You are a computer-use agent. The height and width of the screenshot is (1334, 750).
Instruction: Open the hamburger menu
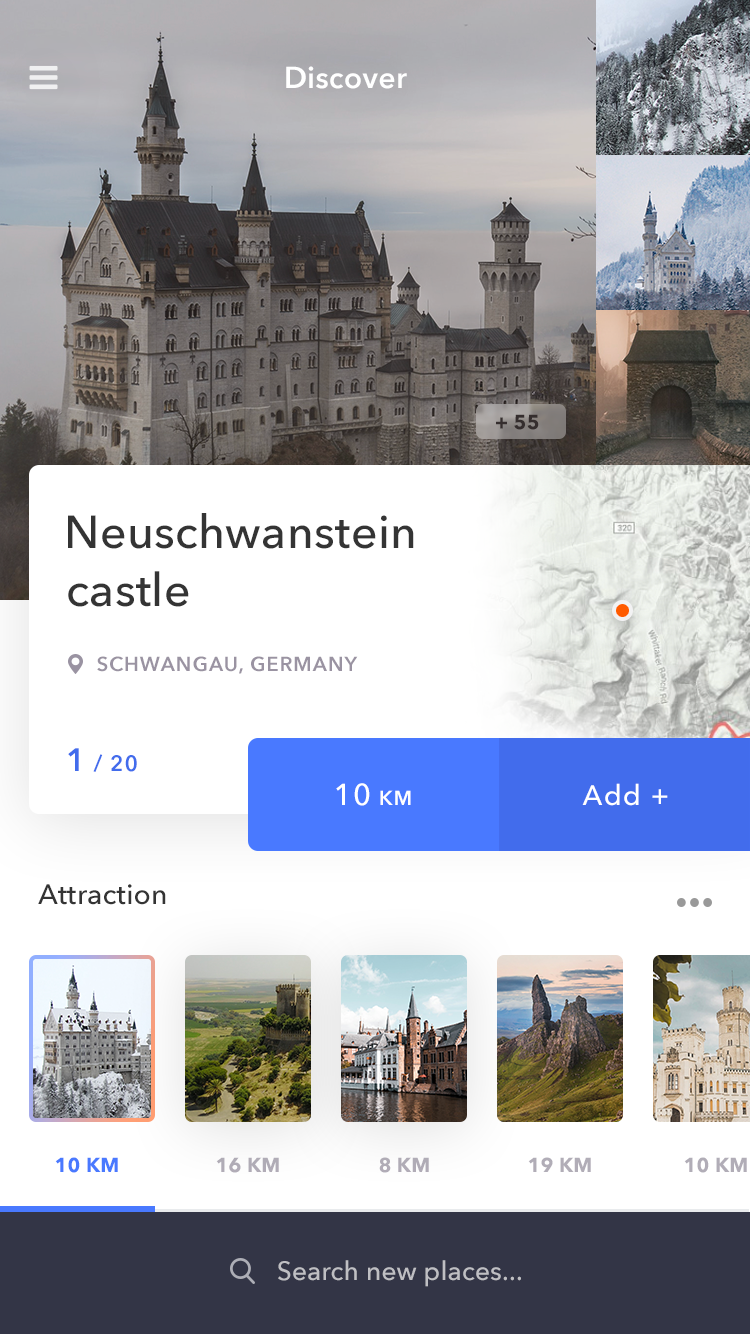pos(43,78)
